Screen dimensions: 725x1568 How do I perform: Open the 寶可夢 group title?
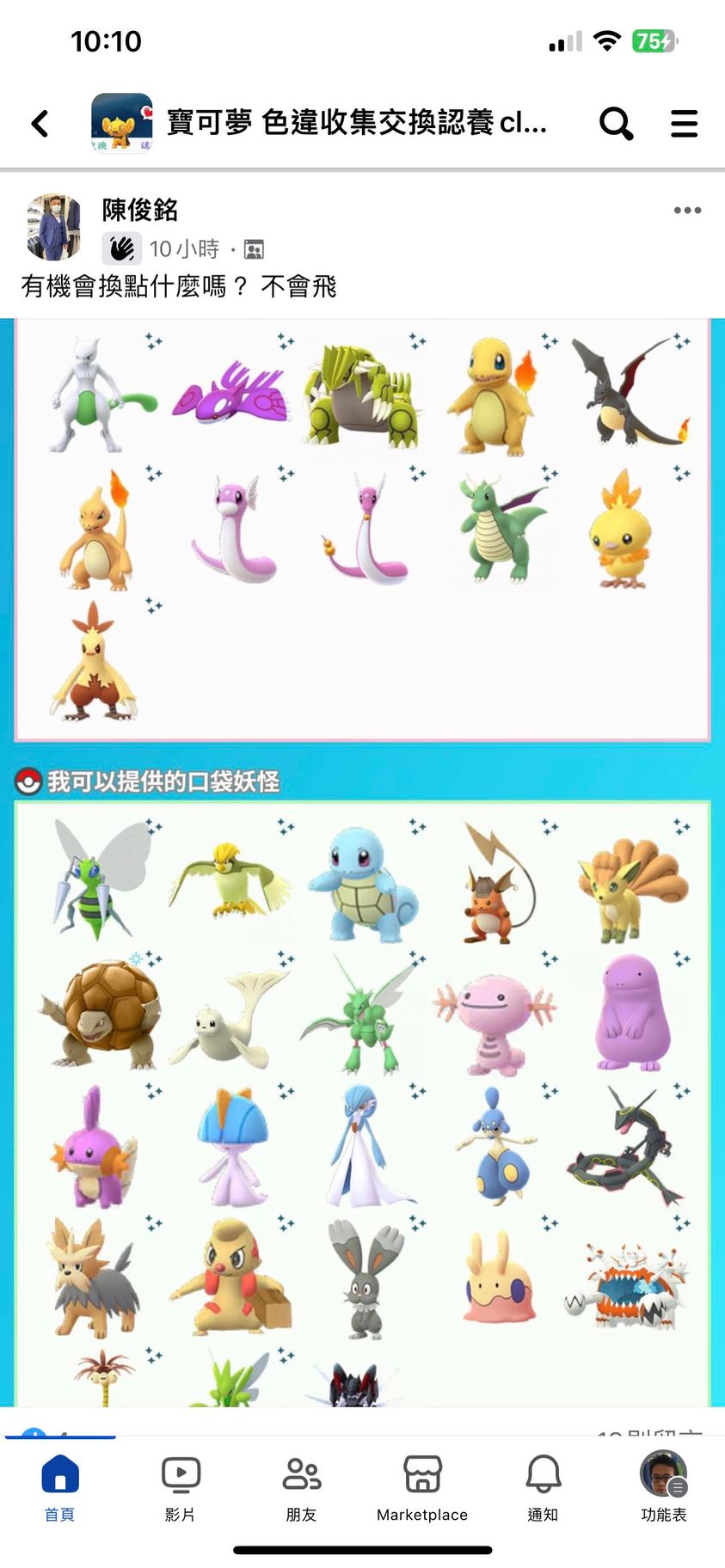click(x=356, y=123)
